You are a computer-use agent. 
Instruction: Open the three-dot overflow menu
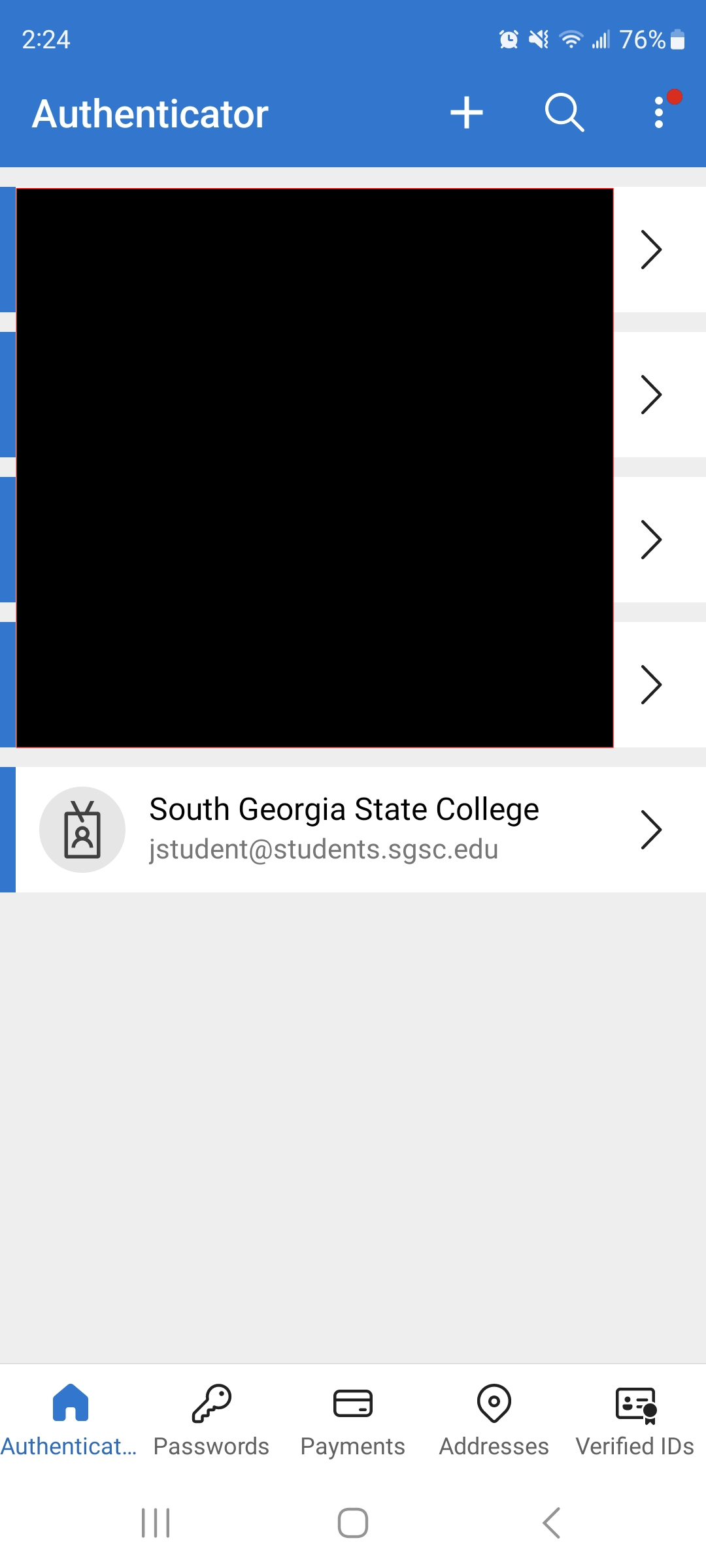click(659, 113)
